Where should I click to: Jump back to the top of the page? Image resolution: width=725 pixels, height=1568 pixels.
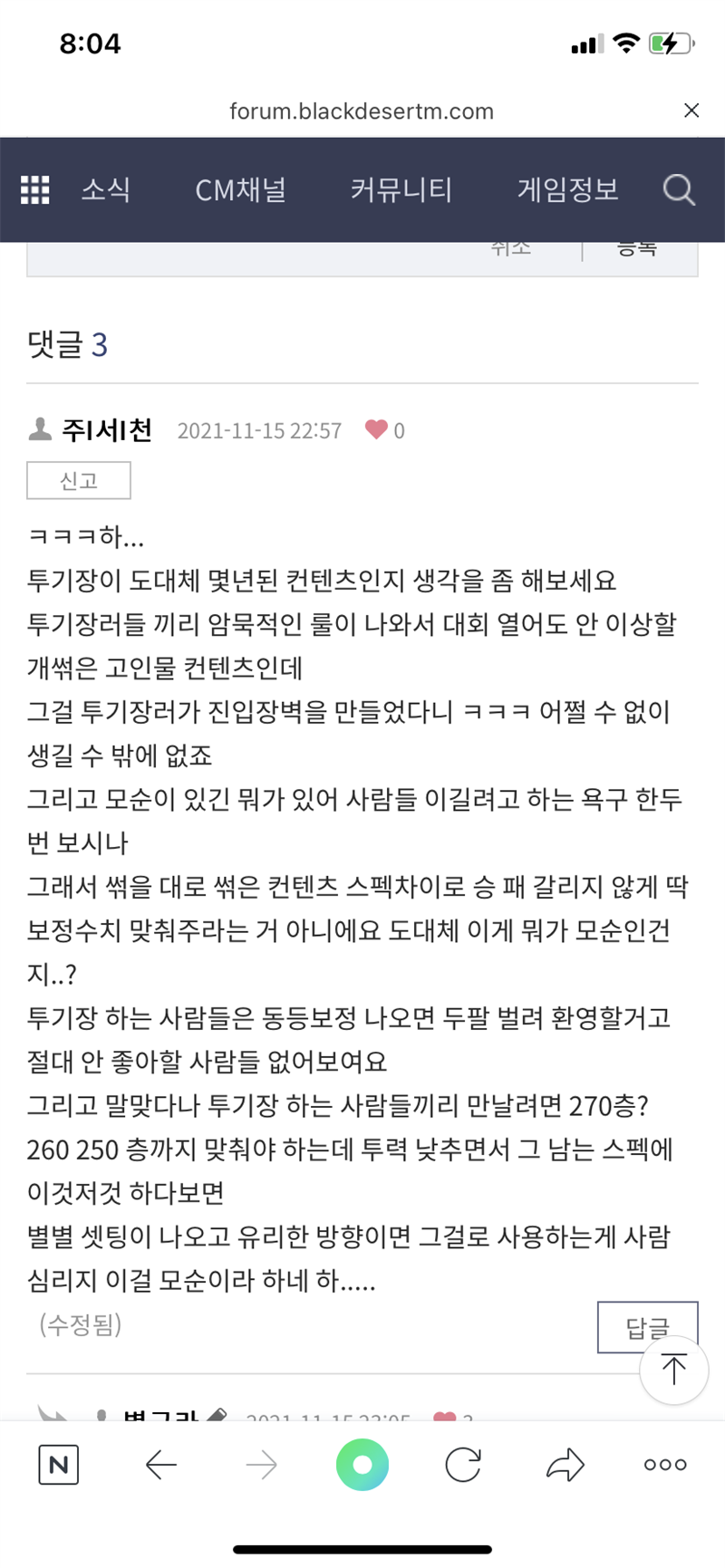673,1370
